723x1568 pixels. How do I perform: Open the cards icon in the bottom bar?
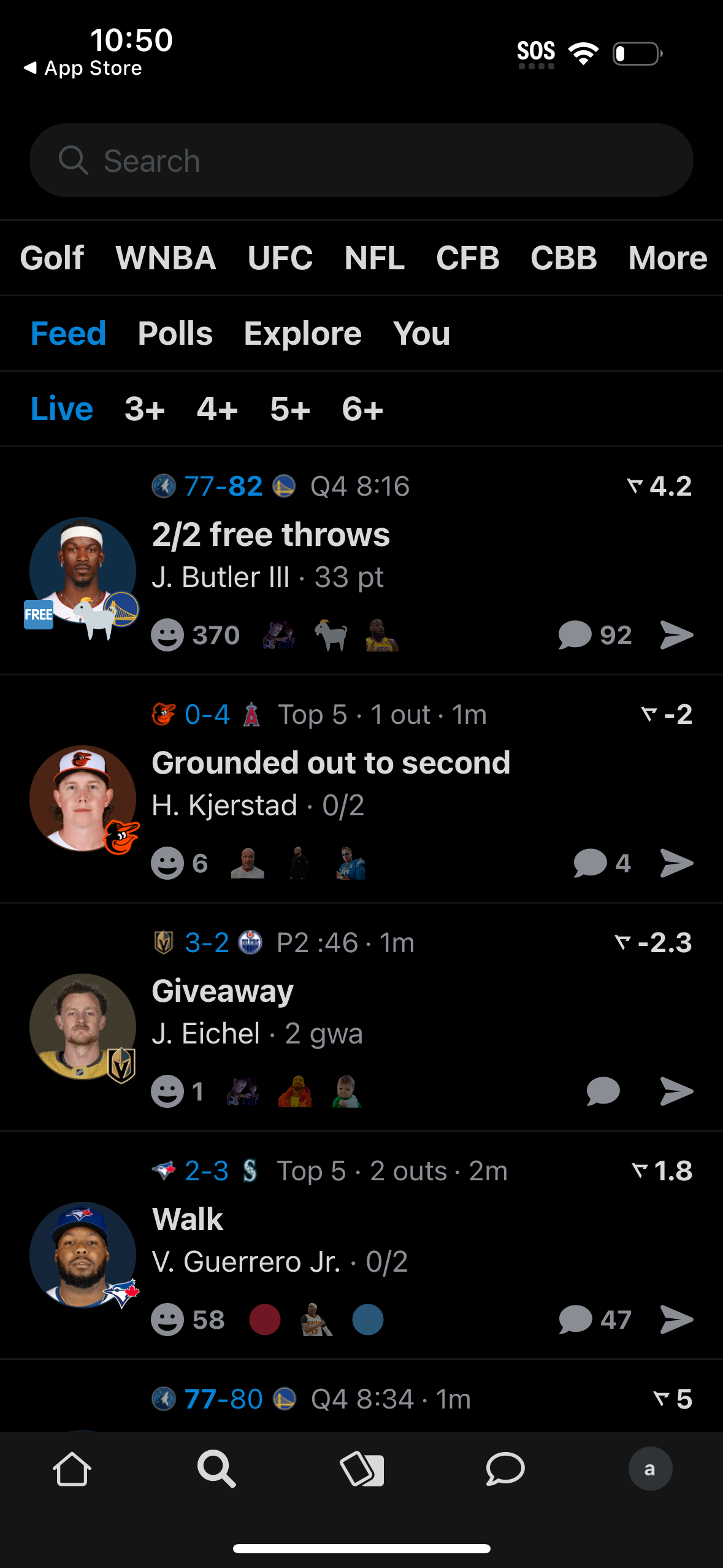point(361,1469)
